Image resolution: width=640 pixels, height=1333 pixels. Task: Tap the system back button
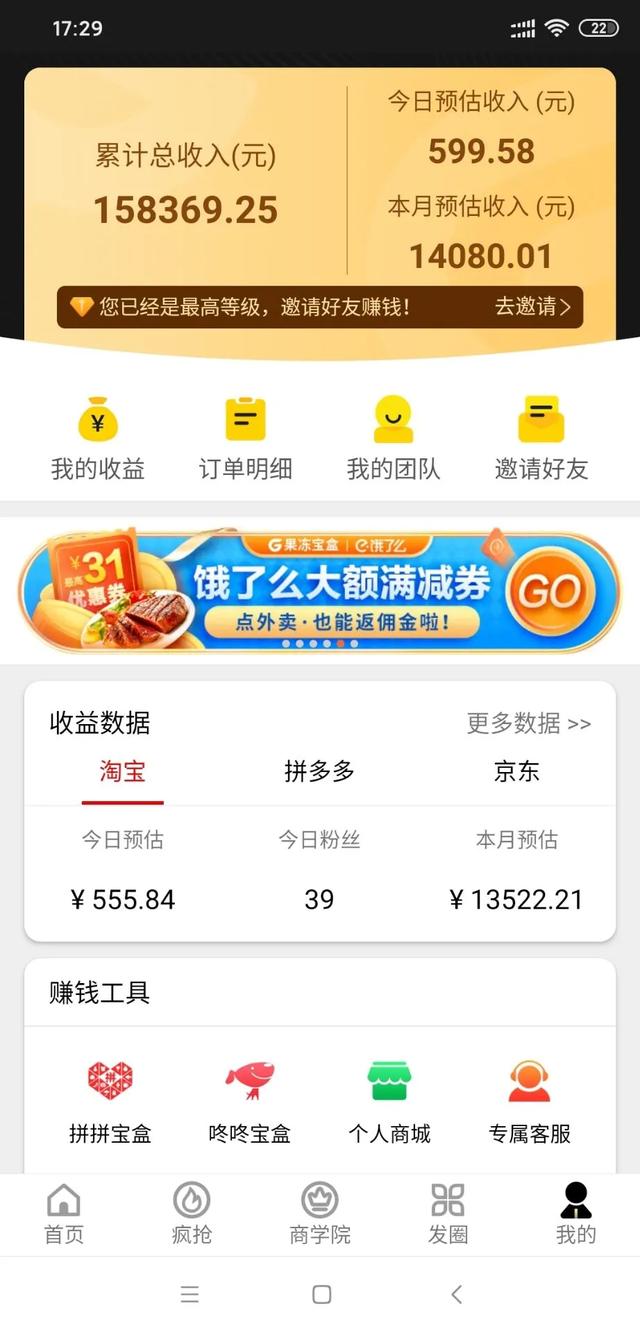[x=456, y=1294]
